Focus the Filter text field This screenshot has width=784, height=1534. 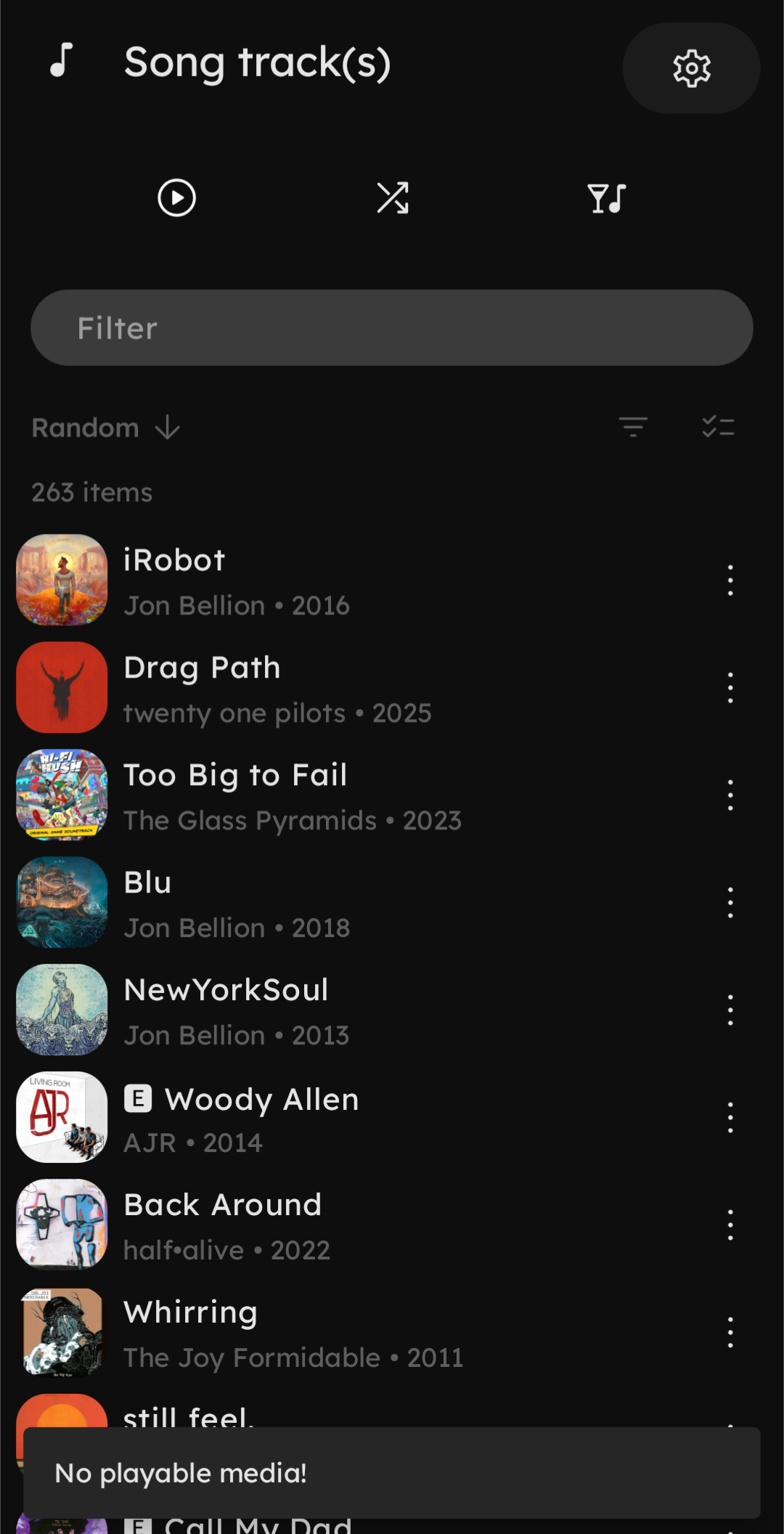pyautogui.click(x=392, y=328)
